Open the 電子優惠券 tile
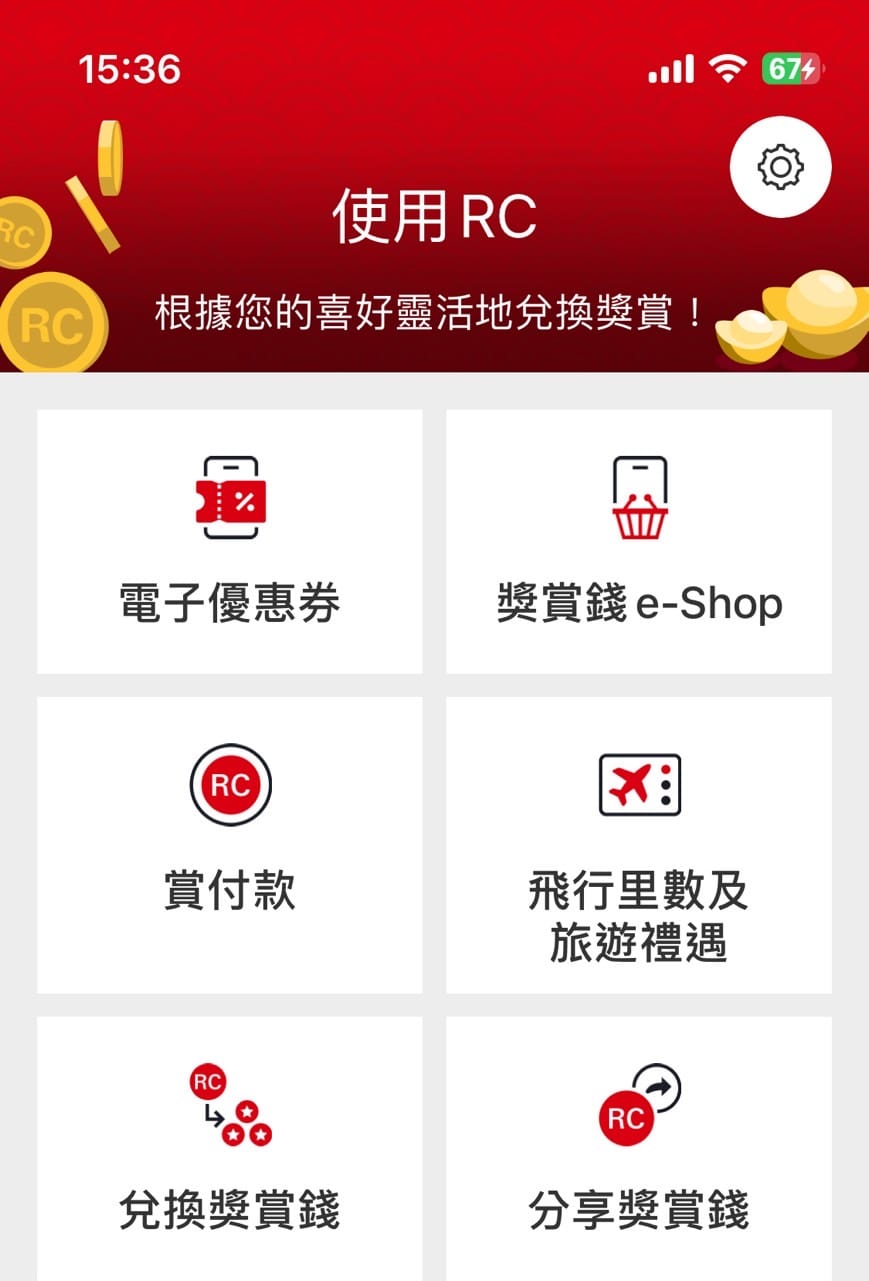Viewport: 869px width, 1281px height. pyautogui.click(x=229, y=541)
